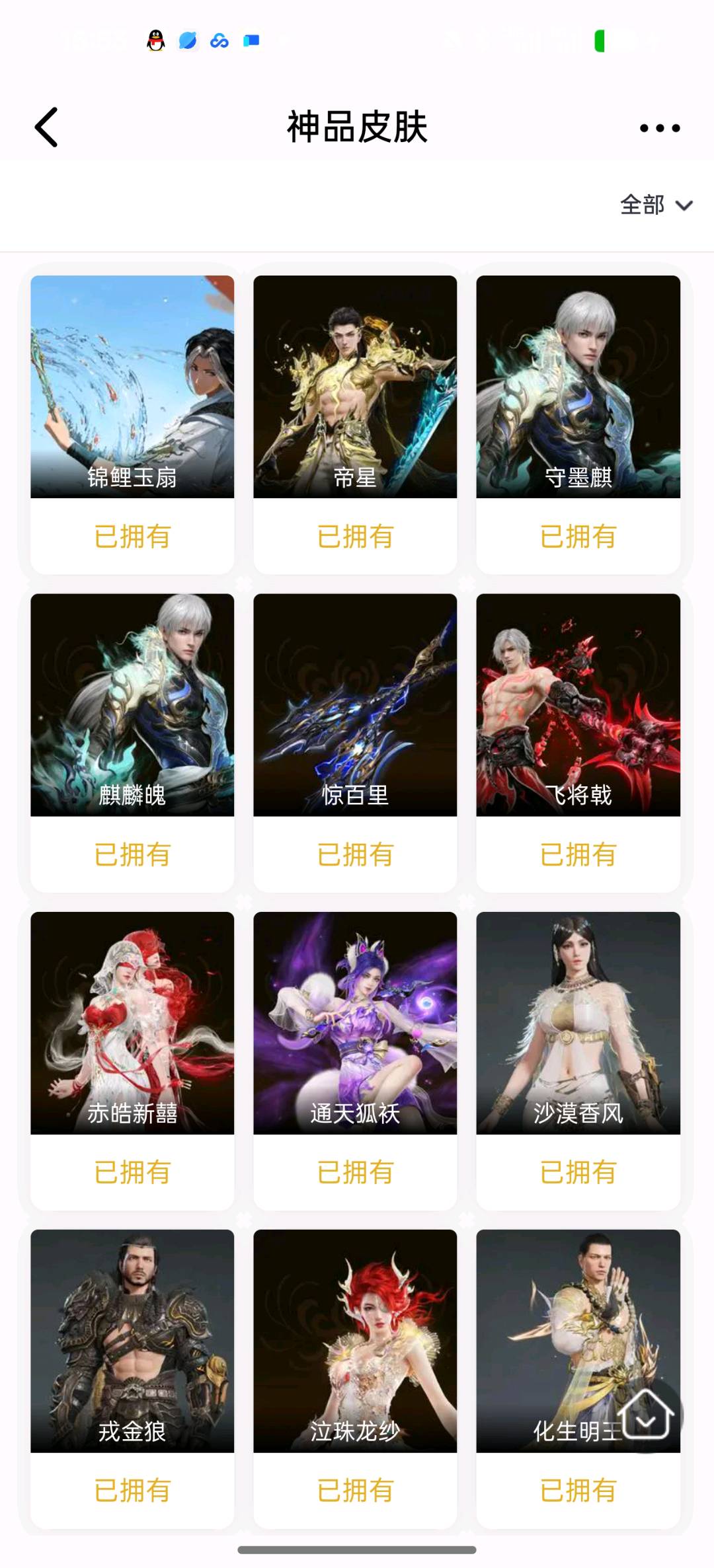This screenshot has width=714, height=1568.
Task: Open the 麒麟魄 skin card
Action: pos(132,704)
